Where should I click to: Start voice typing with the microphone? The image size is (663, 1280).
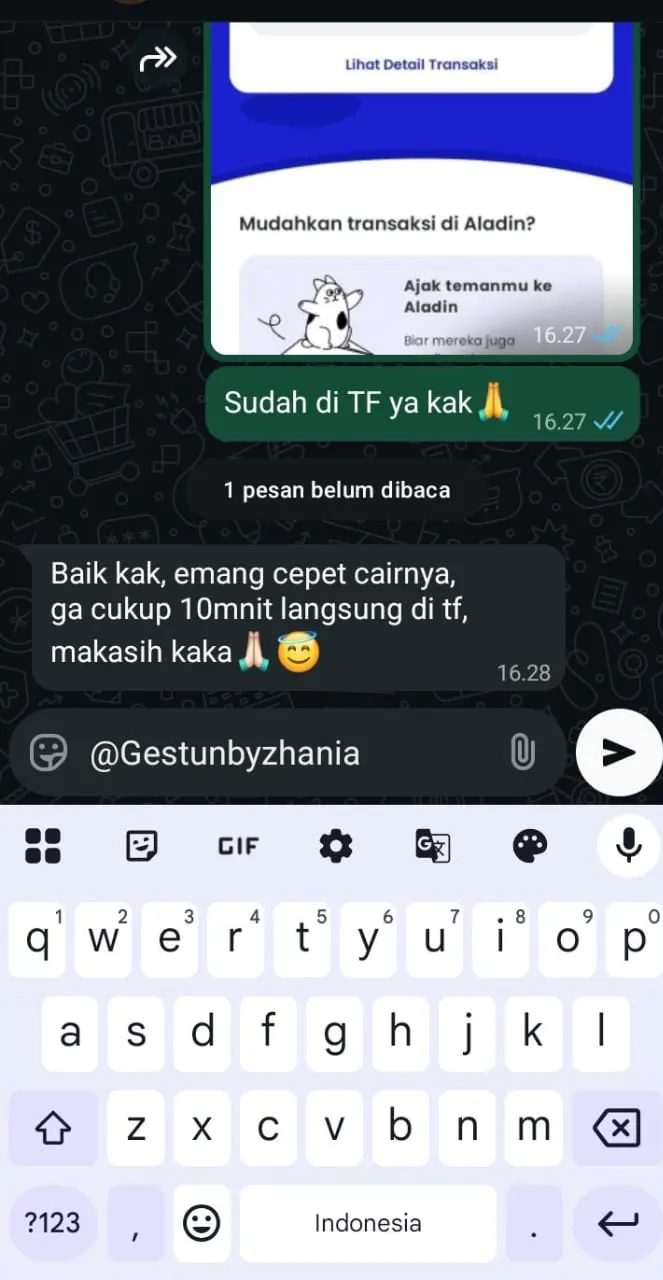(628, 846)
